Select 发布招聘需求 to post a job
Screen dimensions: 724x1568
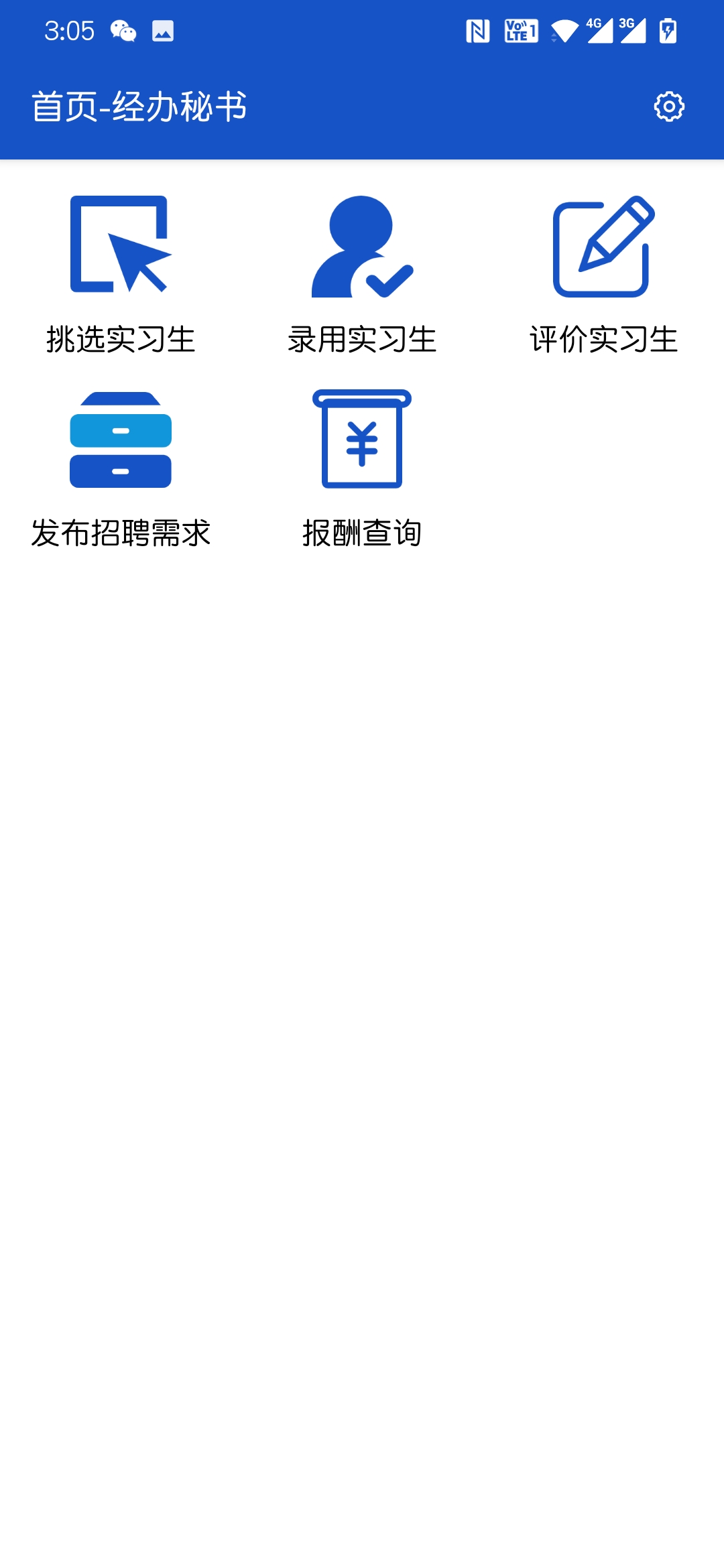tap(121, 468)
